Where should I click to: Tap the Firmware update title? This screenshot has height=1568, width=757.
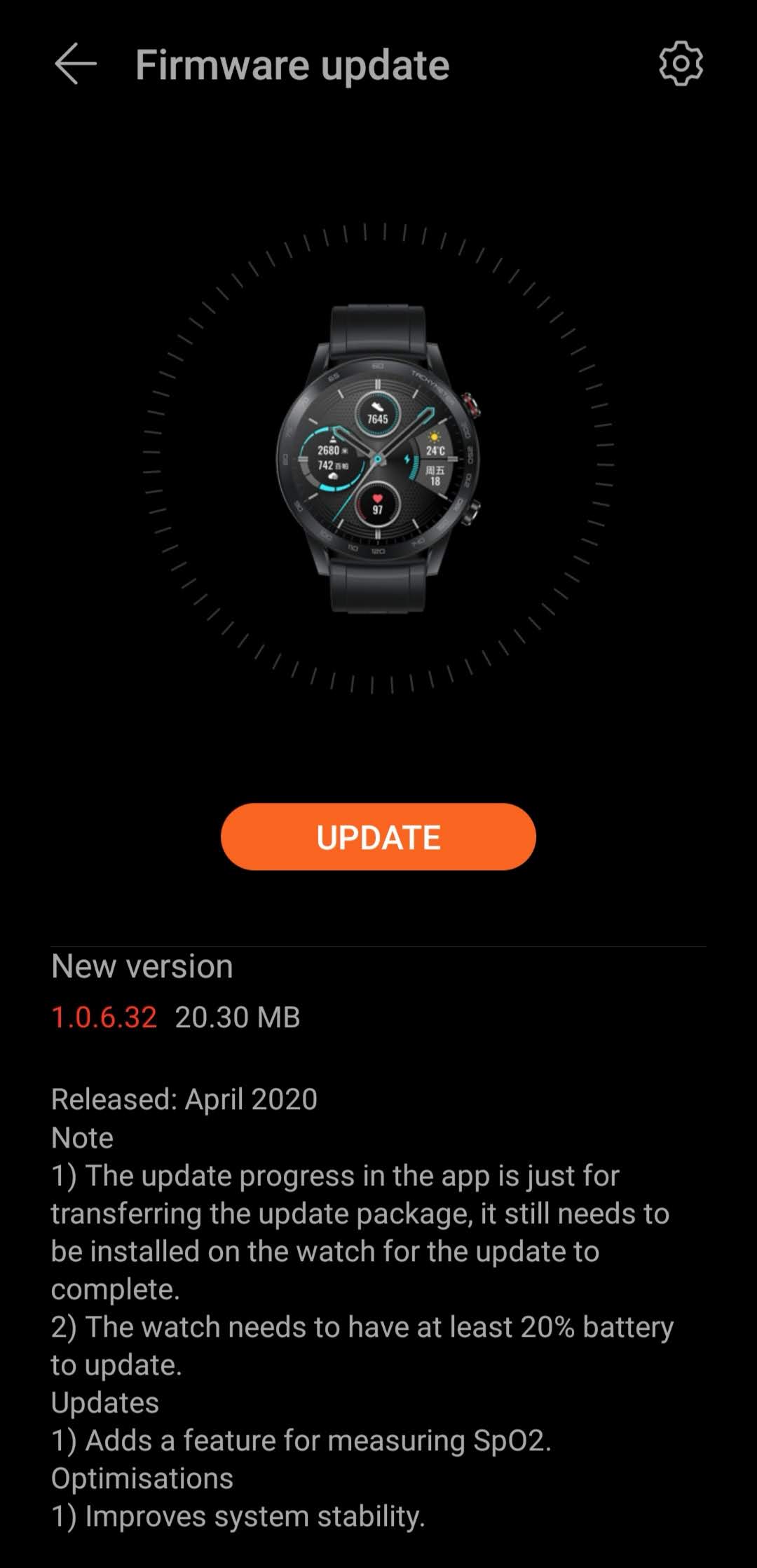click(x=292, y=65)
